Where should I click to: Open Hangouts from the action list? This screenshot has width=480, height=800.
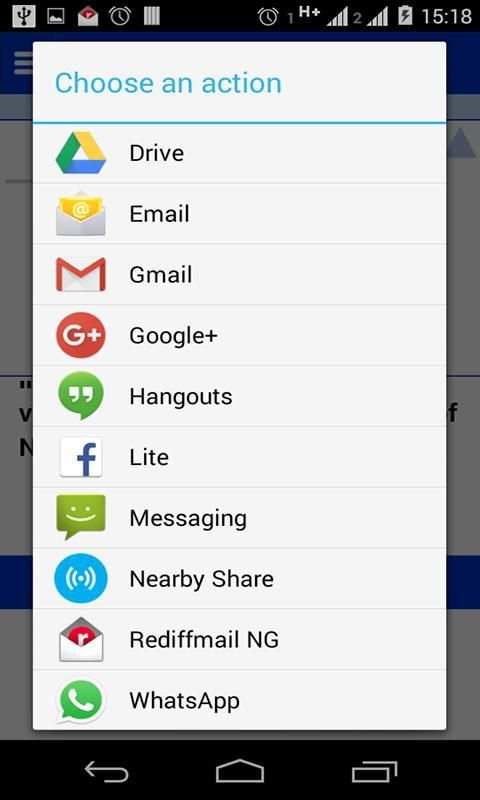[x=239, y=396]
